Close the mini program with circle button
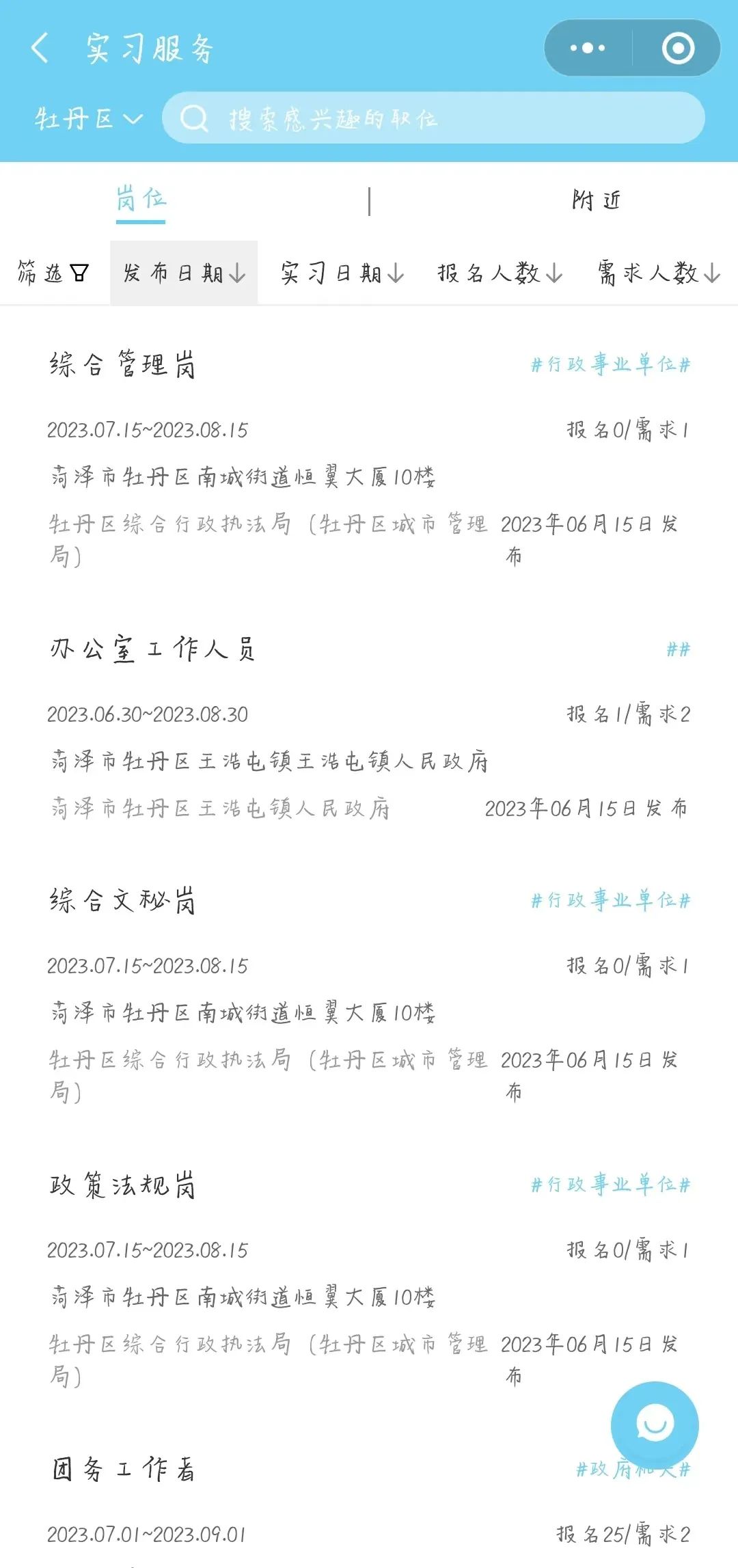The height and width of the screenshot is (1568, 738). [678, 48]
